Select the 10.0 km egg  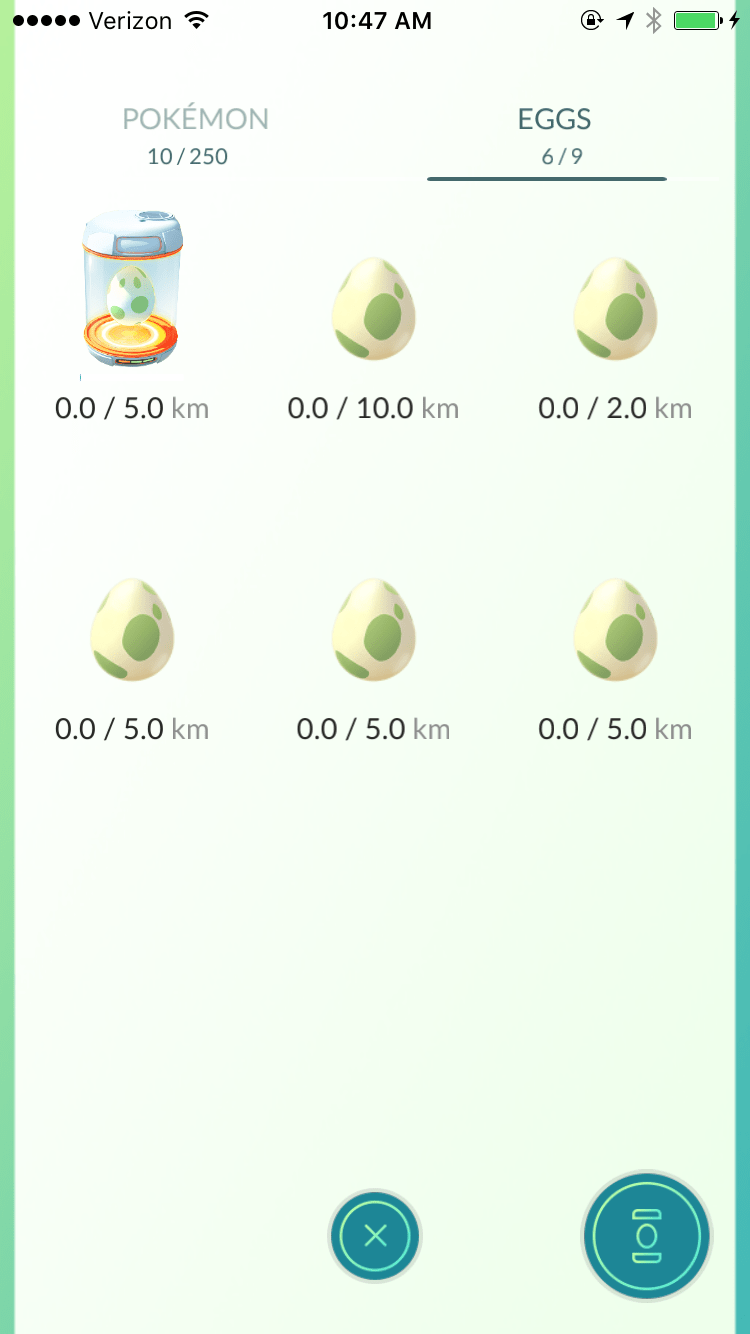coord(373,309)
